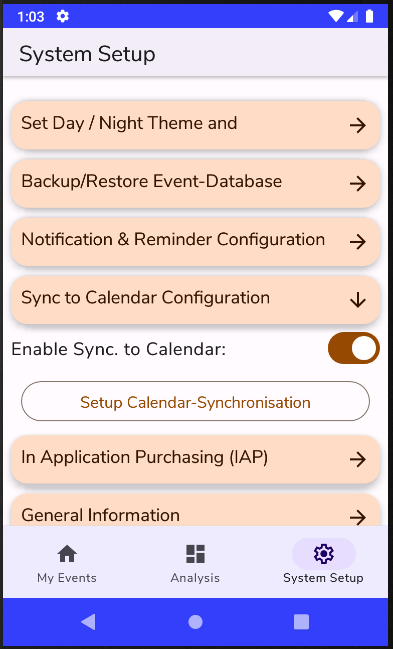Collapse Sync to Calendar Configuration section
The image size is (393, 649).
tap(195, 300)
